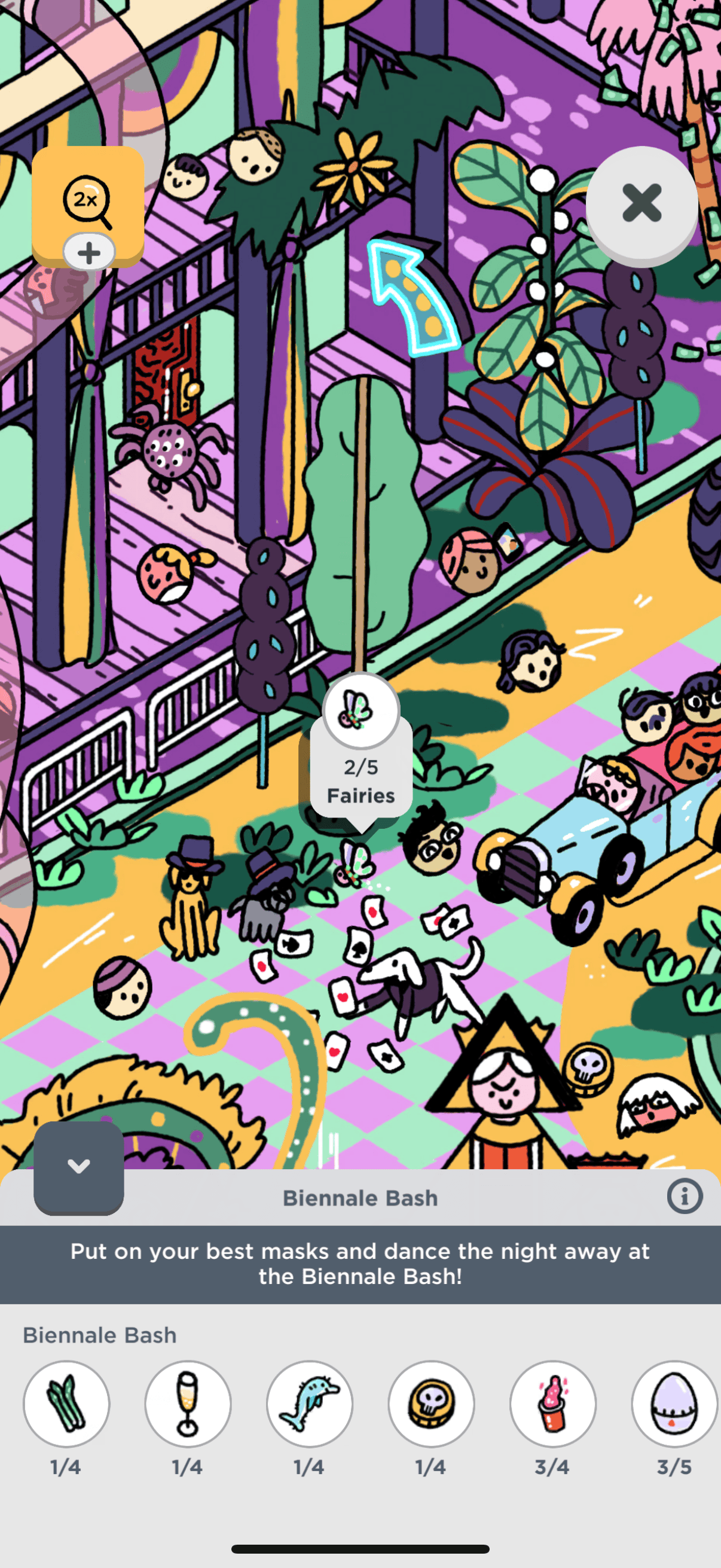Open the Biennale Bash info
Viewport: 721px width, 1568px height.
pos(684,1196)
